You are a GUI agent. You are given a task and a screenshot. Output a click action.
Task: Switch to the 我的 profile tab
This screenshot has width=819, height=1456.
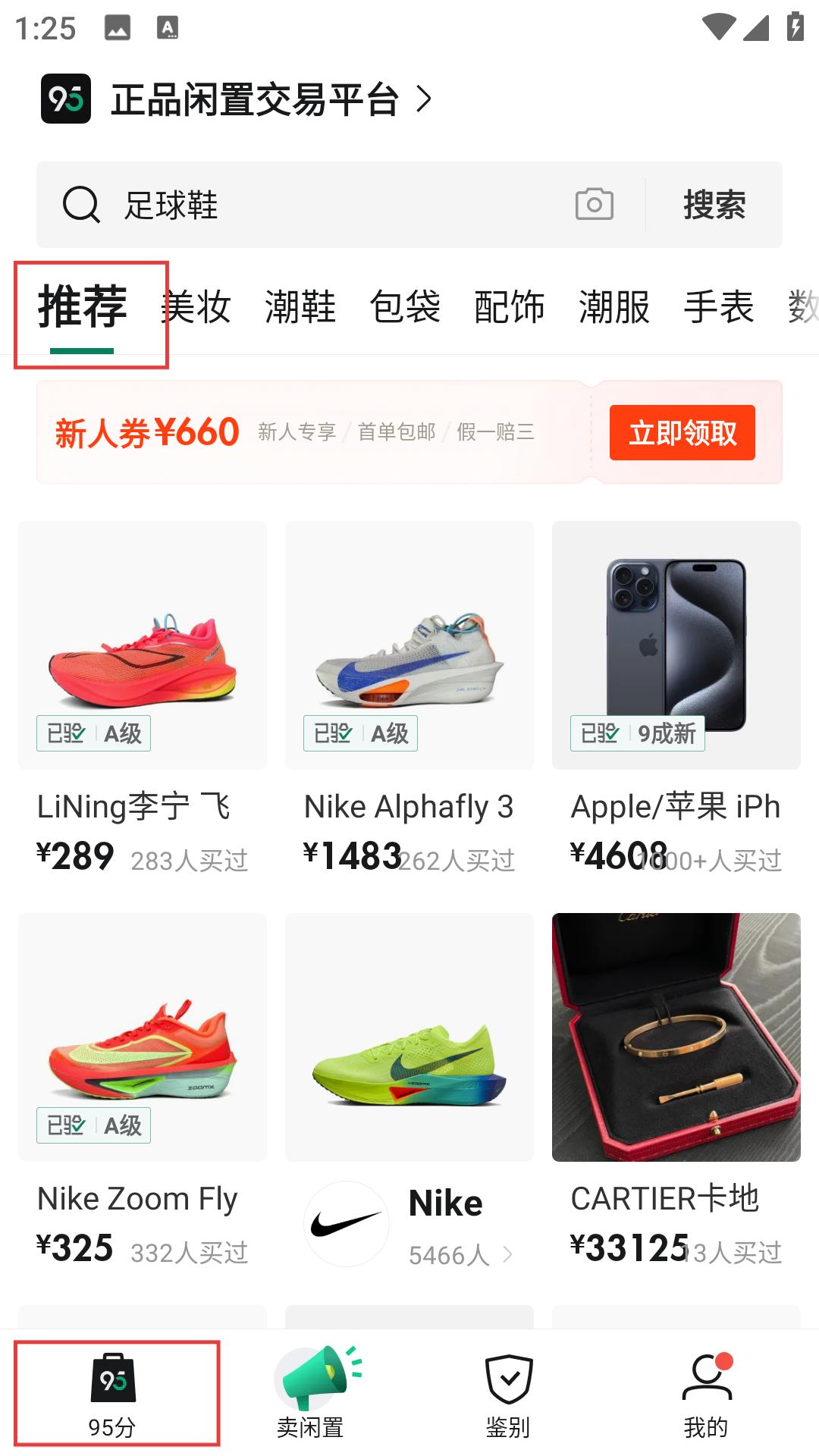pyautogui.click(x=706, y=1394)
